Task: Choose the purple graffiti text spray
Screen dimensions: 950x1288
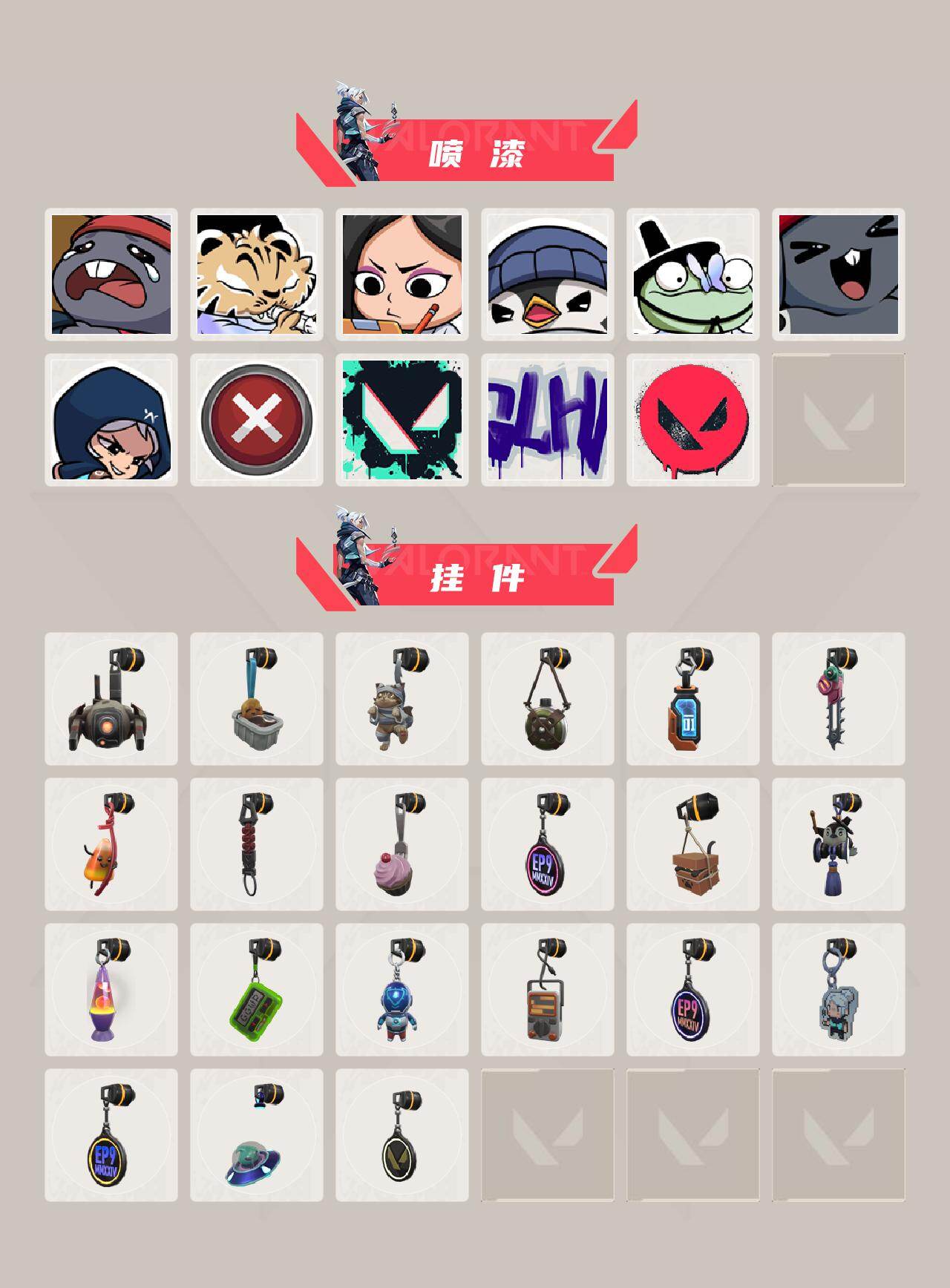Action: pos(548,420)
